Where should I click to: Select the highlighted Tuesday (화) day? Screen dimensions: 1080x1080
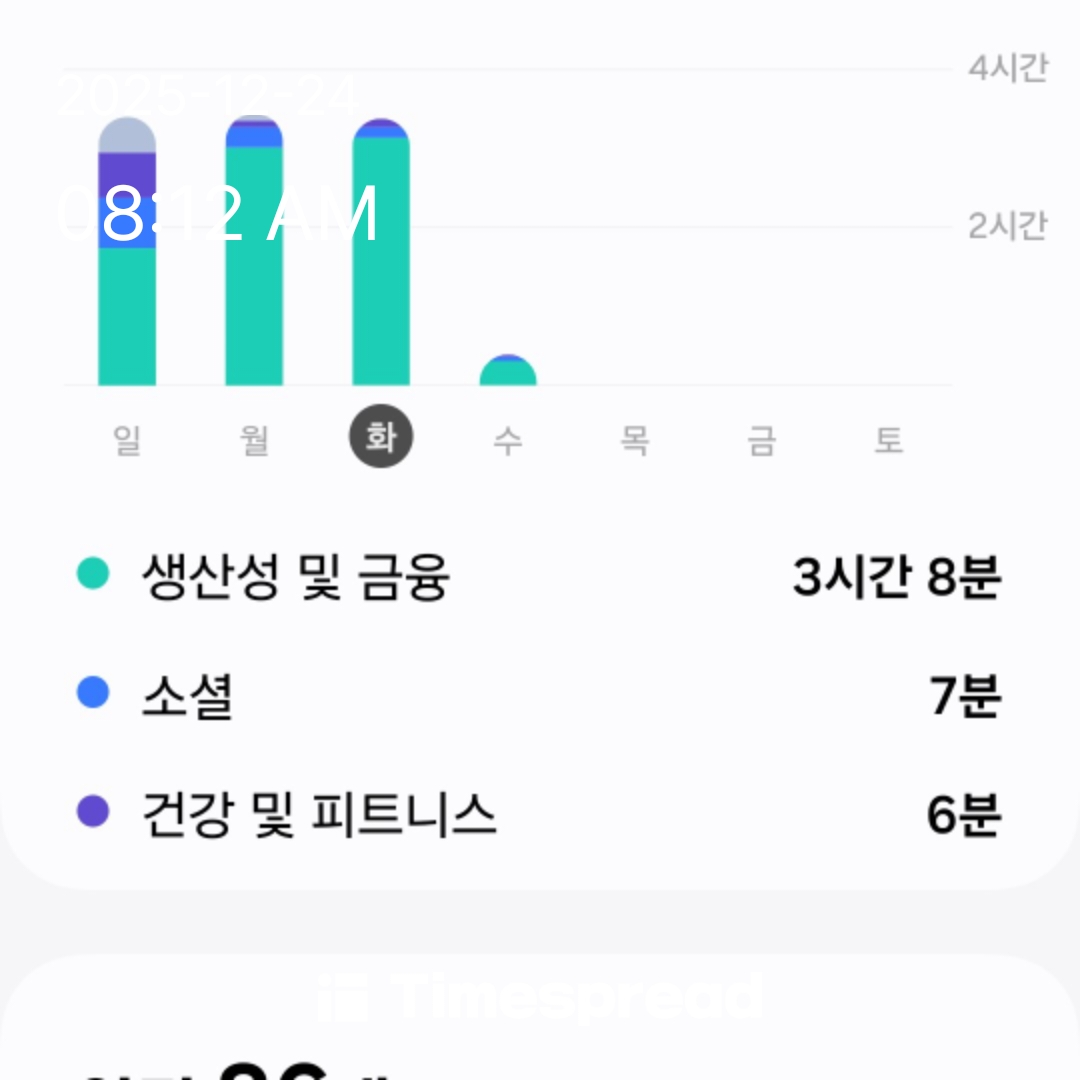click(381, 438)
